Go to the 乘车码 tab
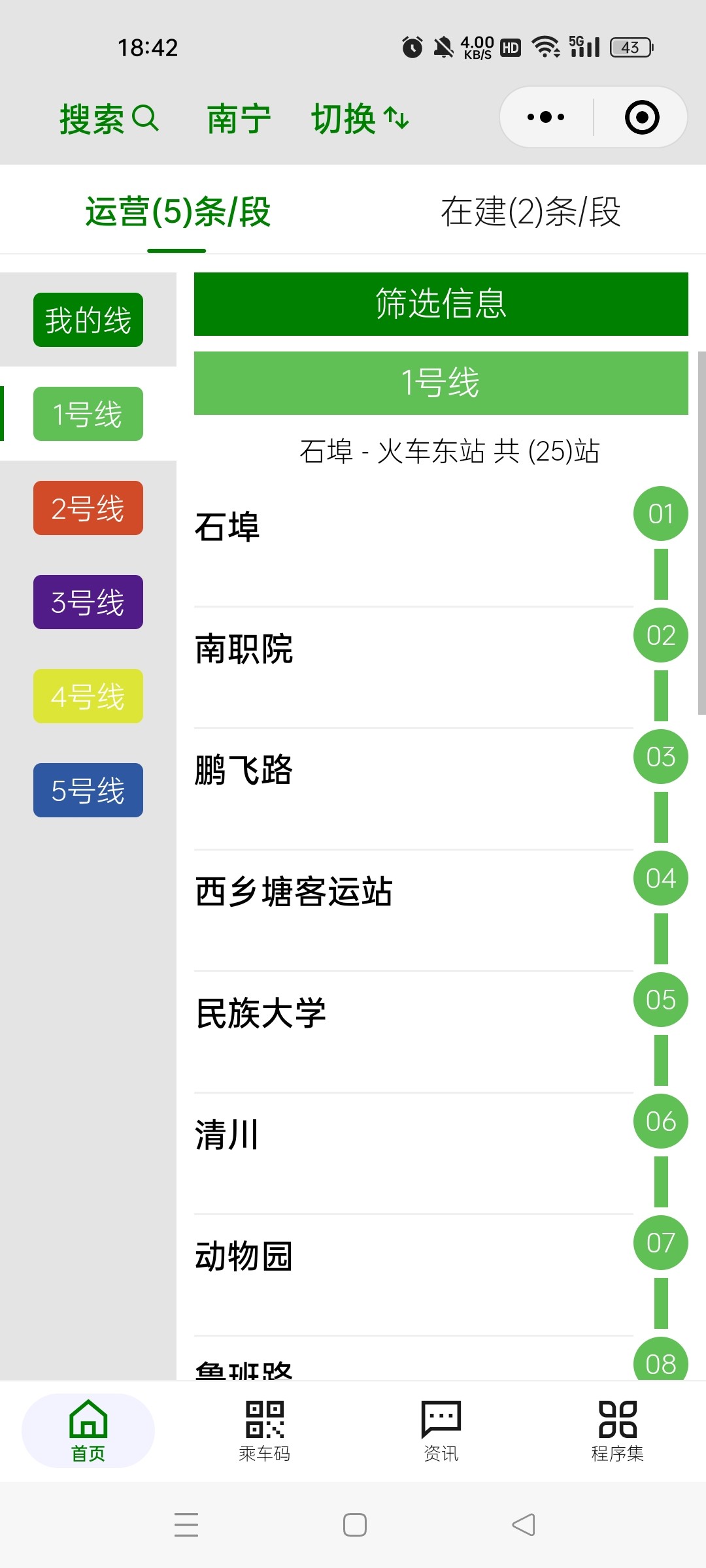This screenshot has width=706, height=1568. 265,1431
